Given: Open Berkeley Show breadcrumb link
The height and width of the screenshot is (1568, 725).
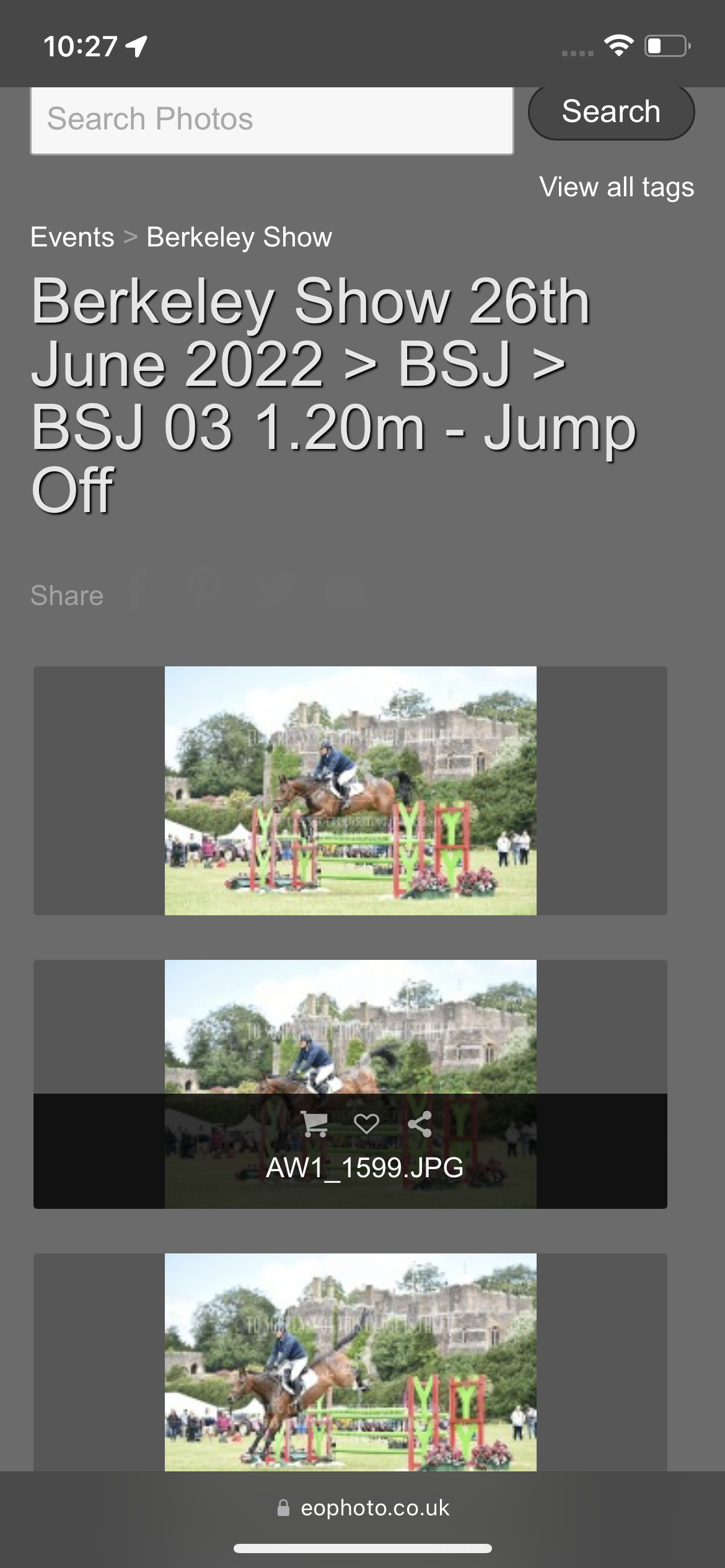Looking at the screenshot, I should [x=239, y=237].
